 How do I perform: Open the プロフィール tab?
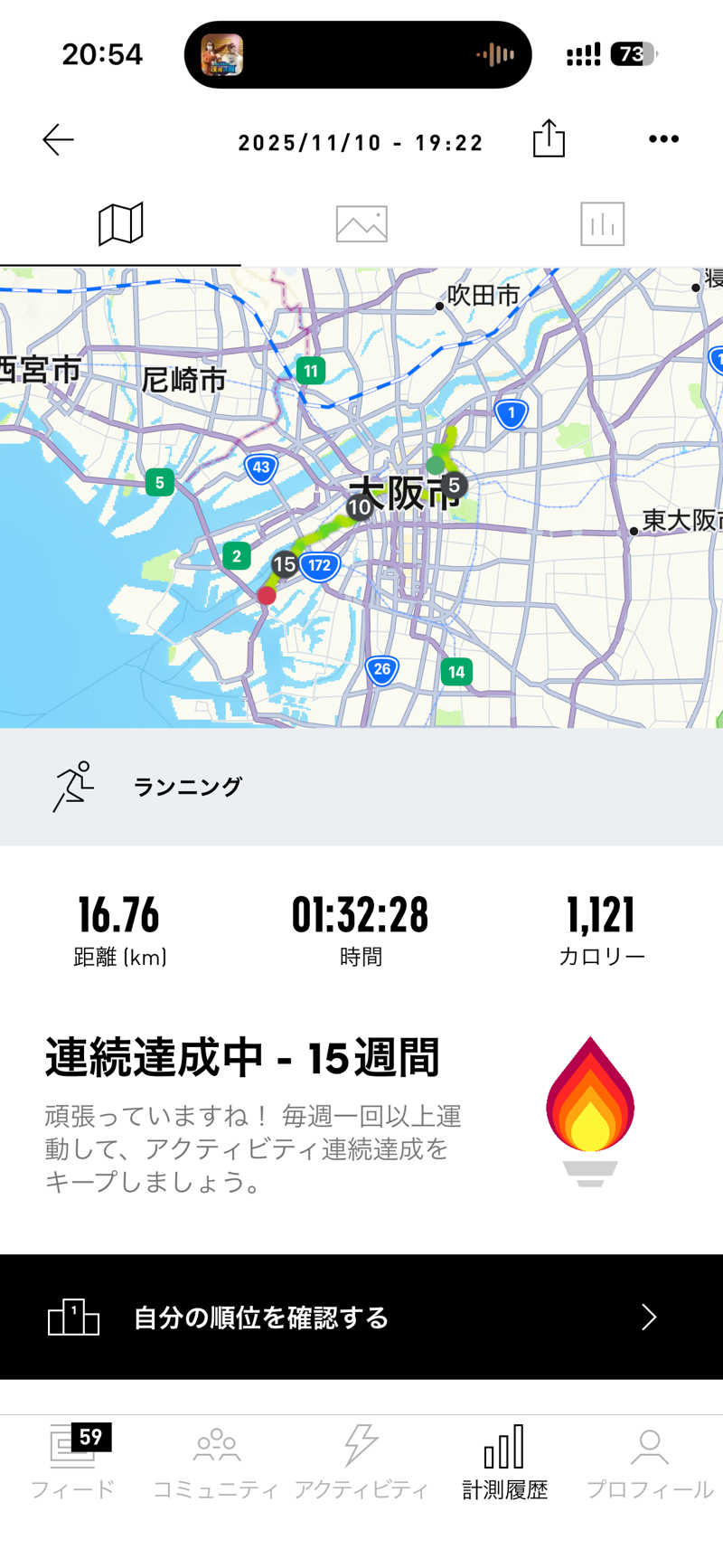650,1461
